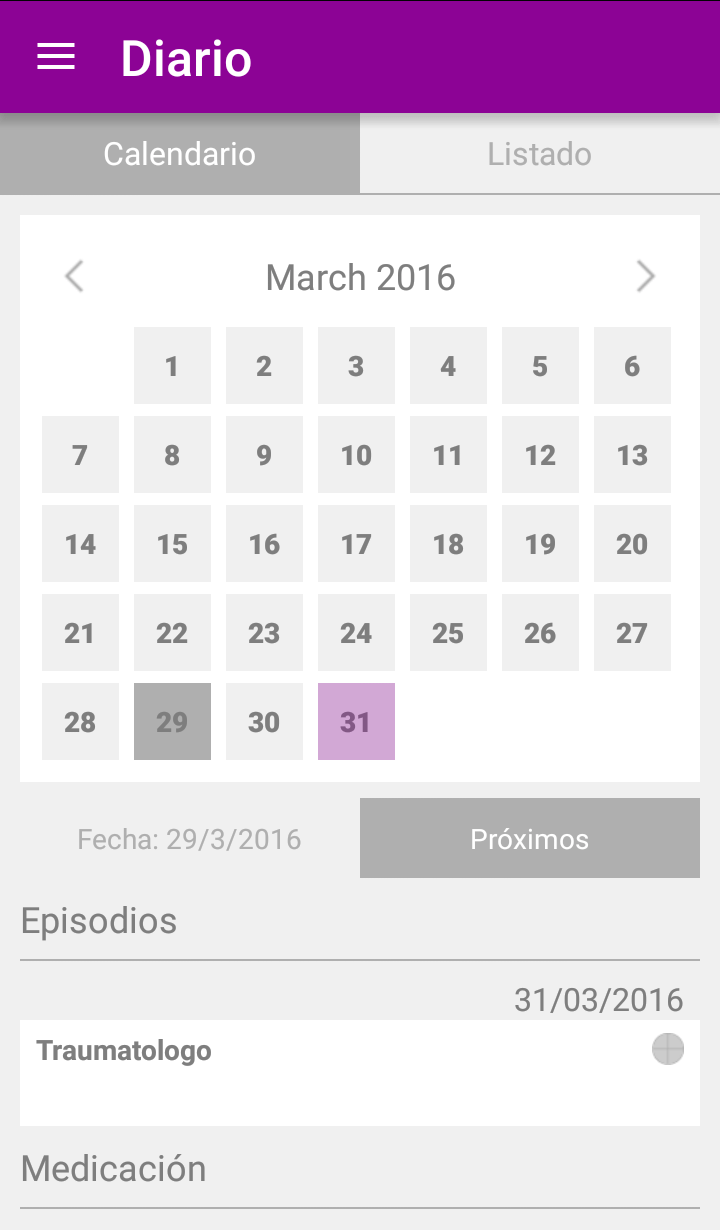
Task: Show the Próximos upcoming entries
Action: click(x=529, y=838)
